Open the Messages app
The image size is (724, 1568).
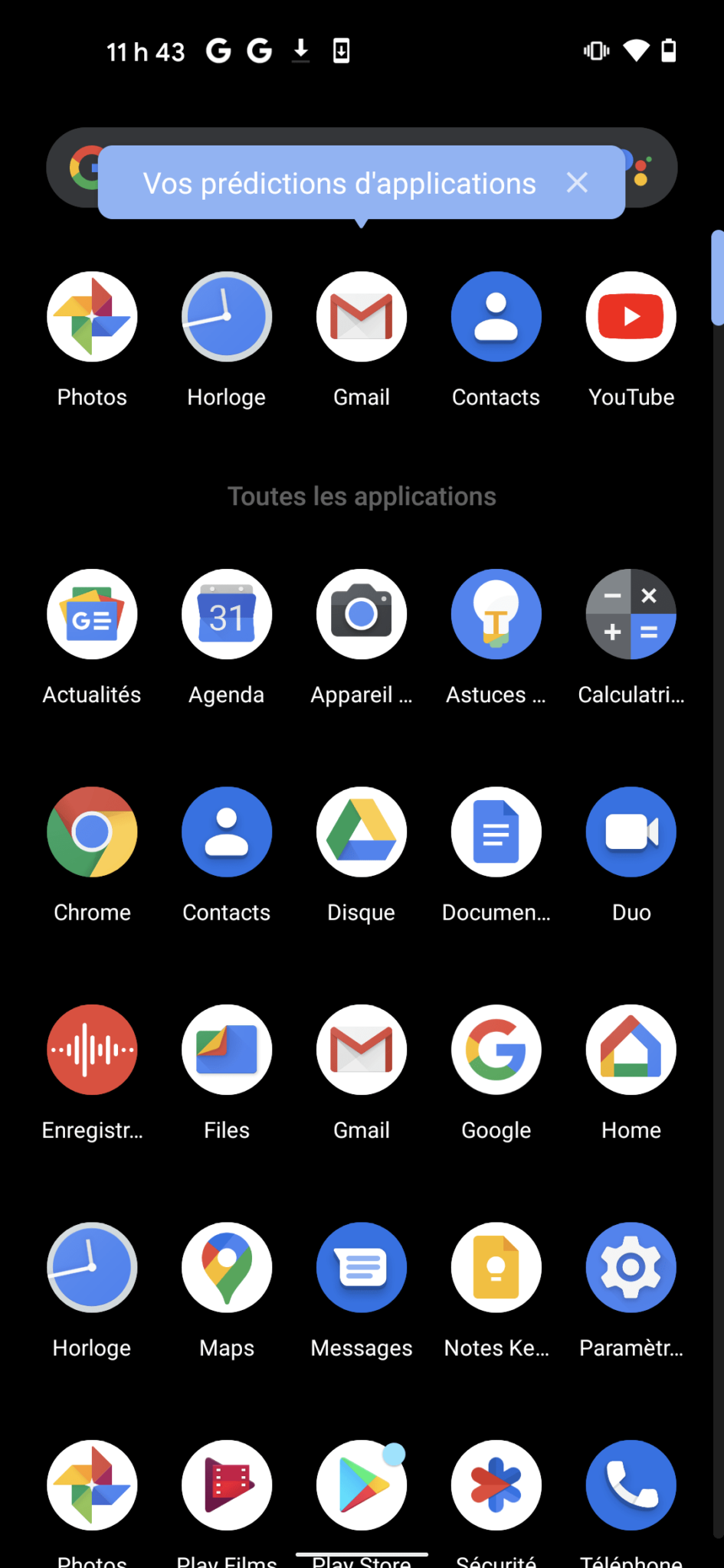362,1268
